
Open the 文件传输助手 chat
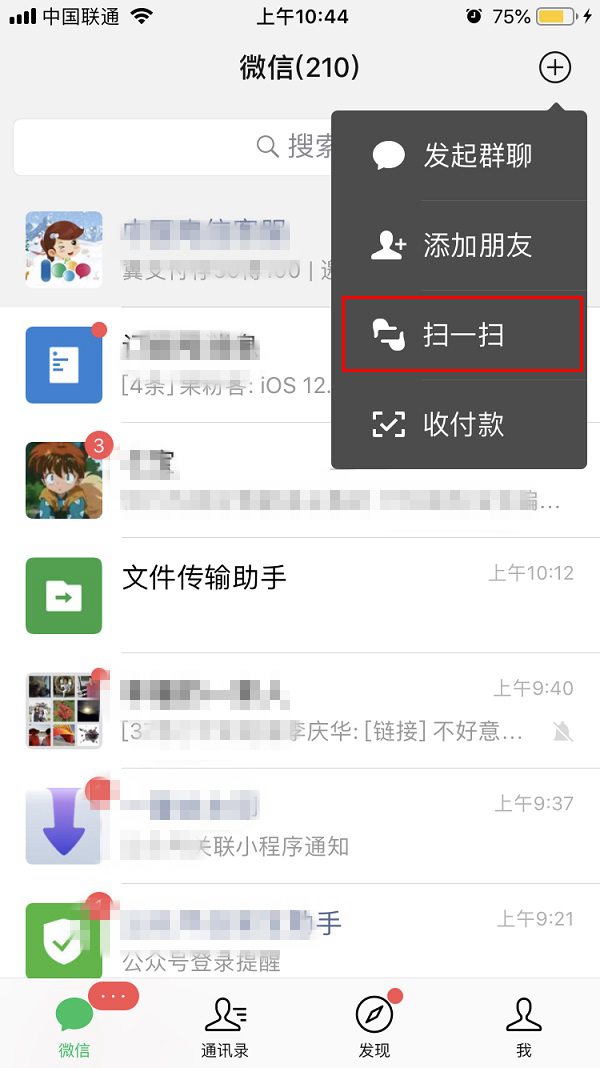coord(300,594)
